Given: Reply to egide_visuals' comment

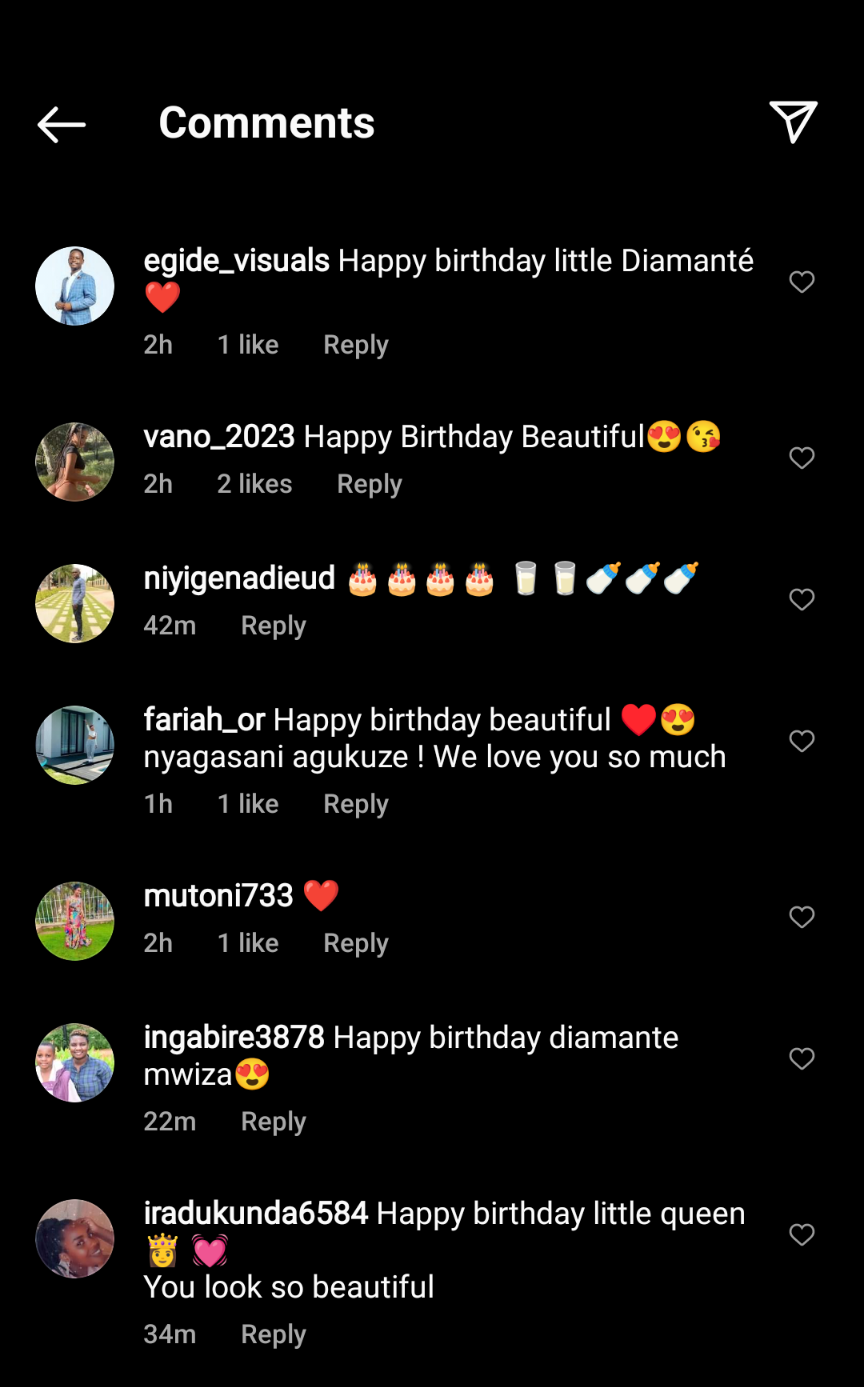Looking at the screenshot, I should (x=355, y=345).
